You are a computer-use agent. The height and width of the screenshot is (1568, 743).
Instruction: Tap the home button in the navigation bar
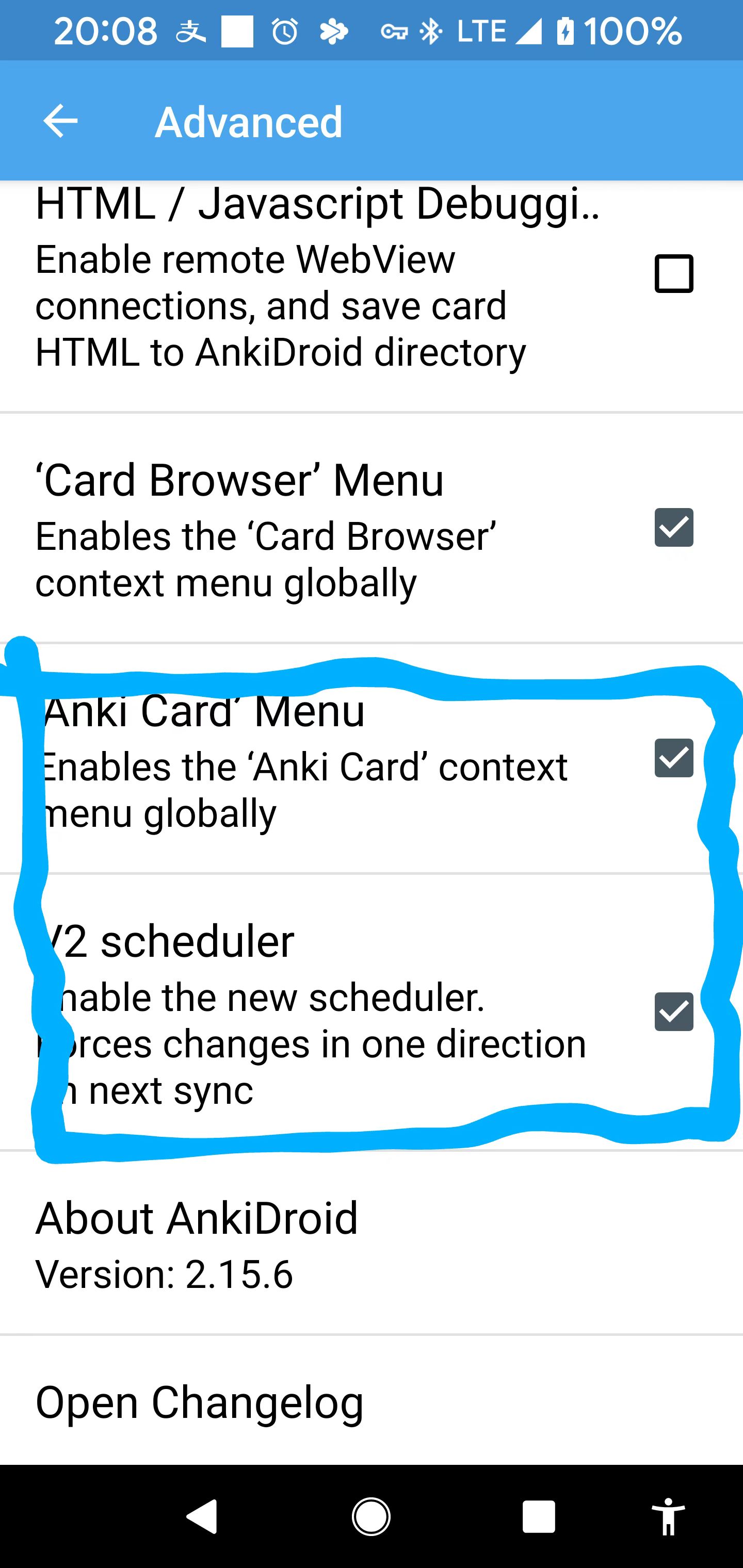coord(372,1517)
